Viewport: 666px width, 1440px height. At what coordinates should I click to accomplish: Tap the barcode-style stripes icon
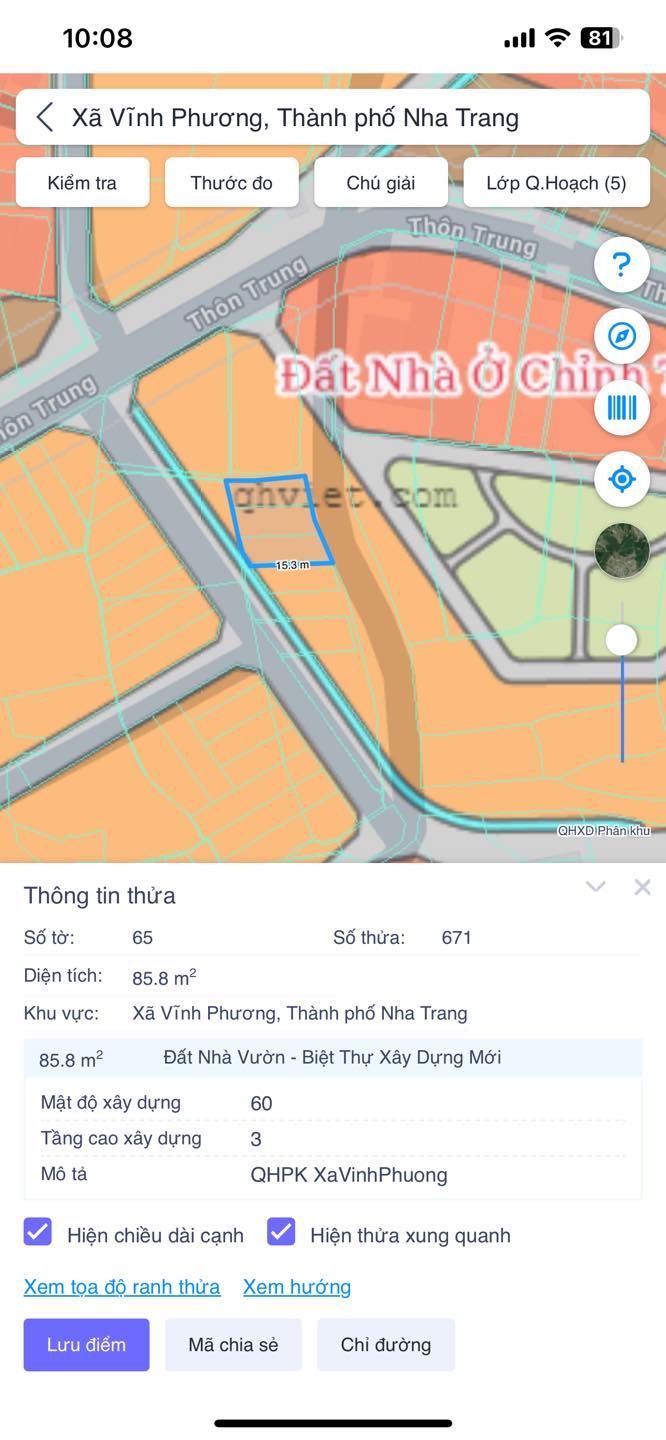622,407
